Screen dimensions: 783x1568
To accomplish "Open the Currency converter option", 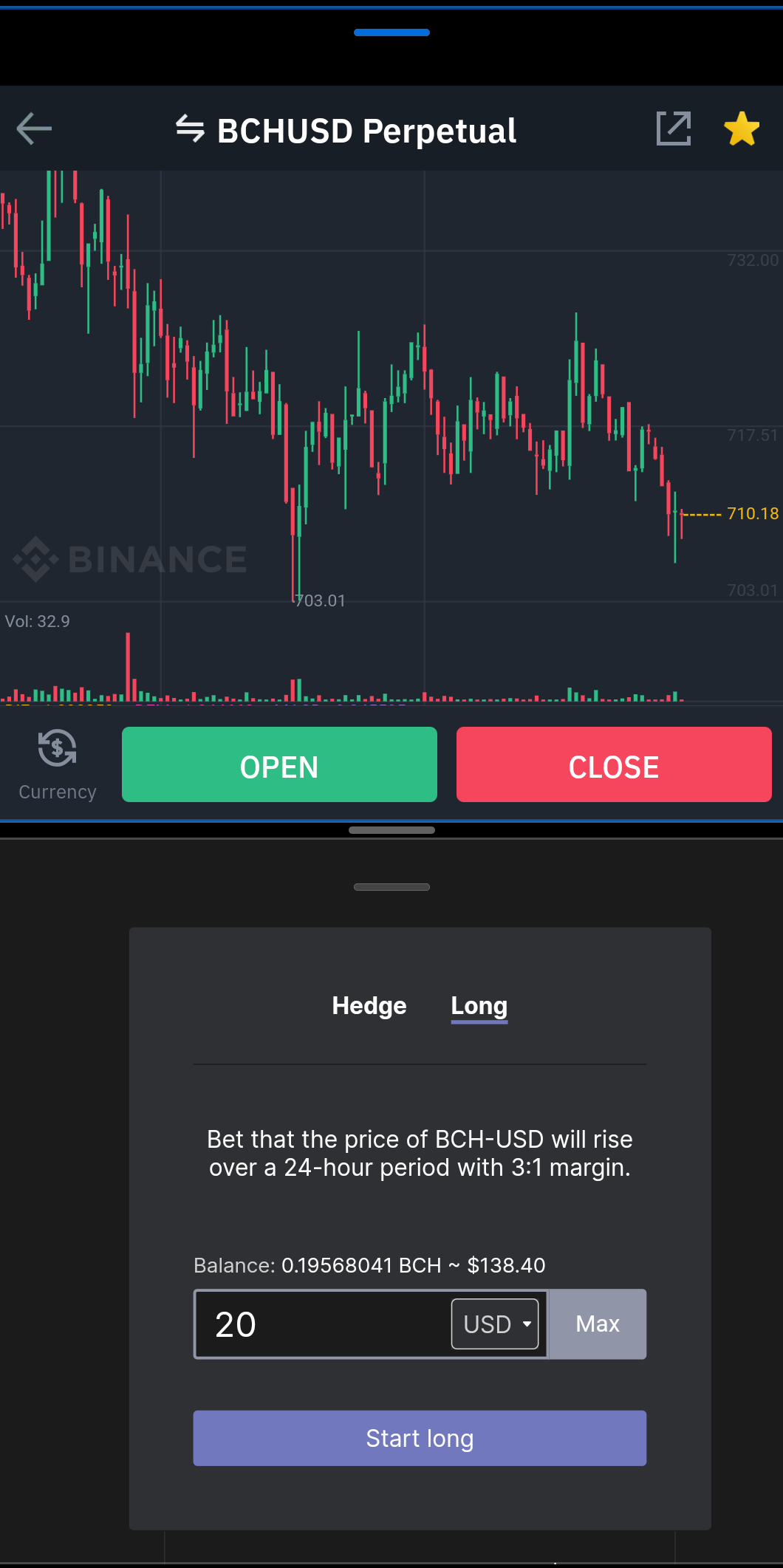I will point(58,765).
